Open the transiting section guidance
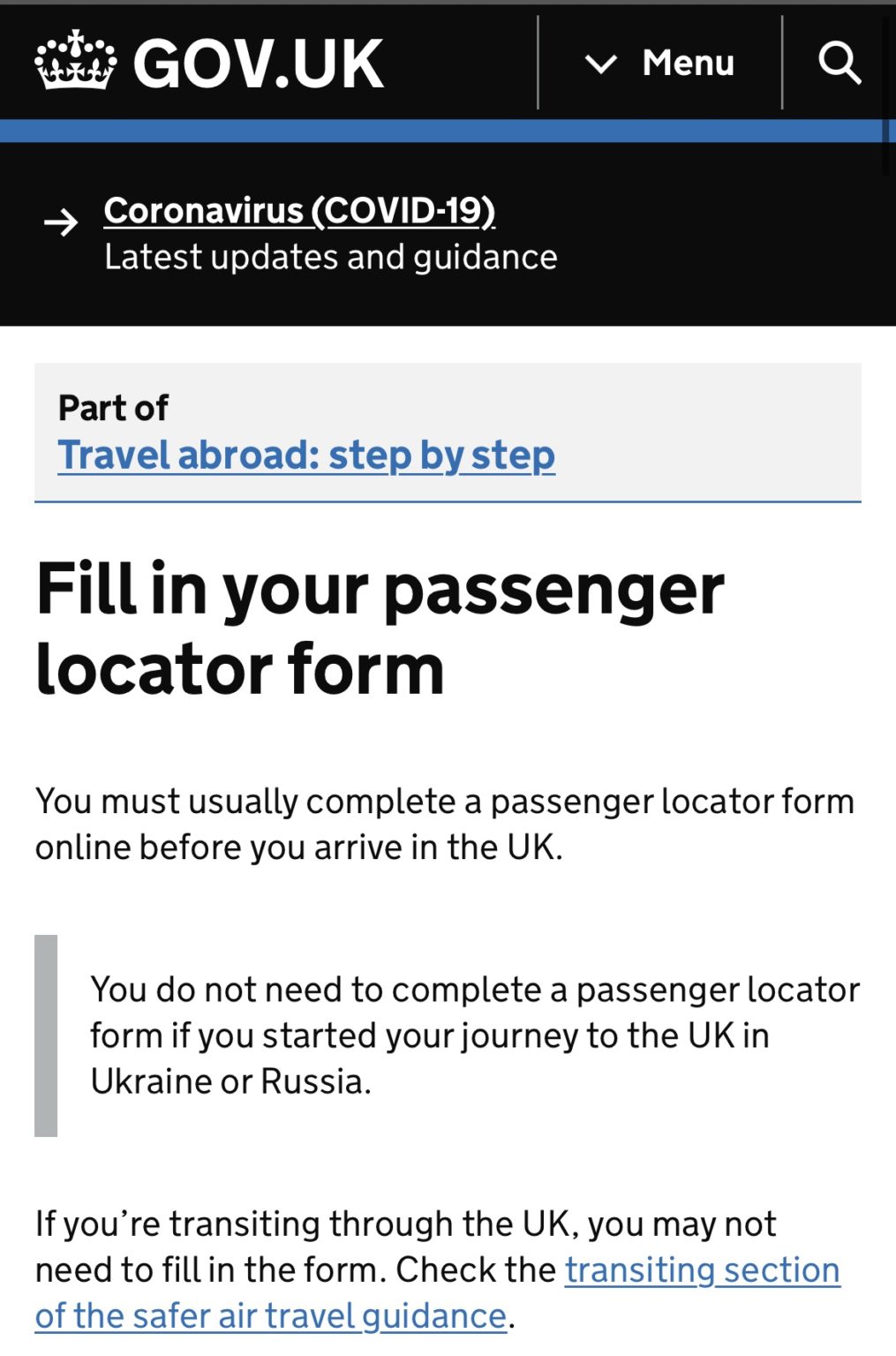Screen dimensions: 896x1356 click(702, 1269)
